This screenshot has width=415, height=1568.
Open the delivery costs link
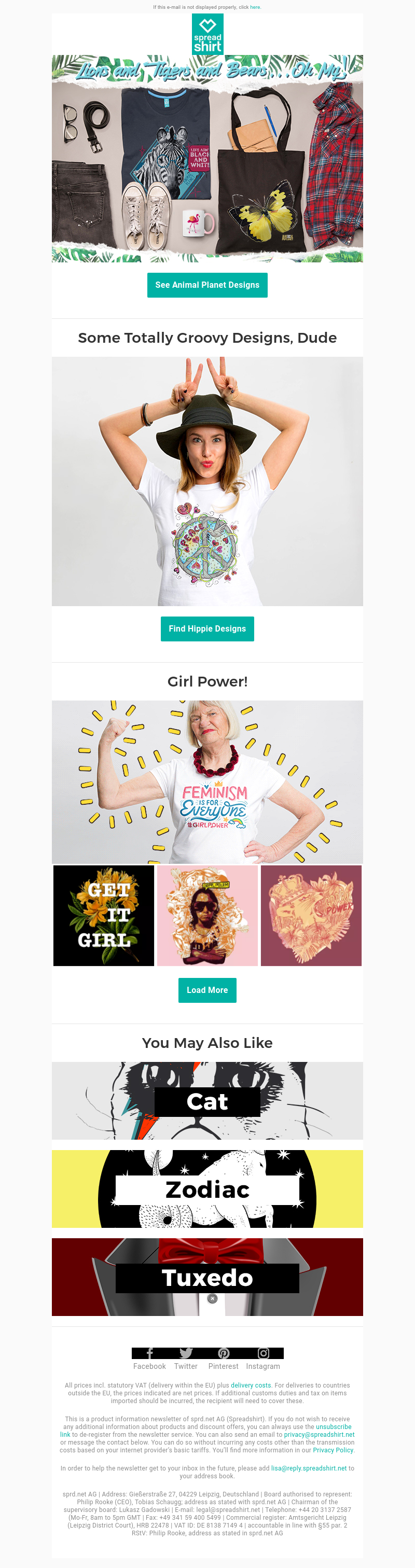point(251,1385)
